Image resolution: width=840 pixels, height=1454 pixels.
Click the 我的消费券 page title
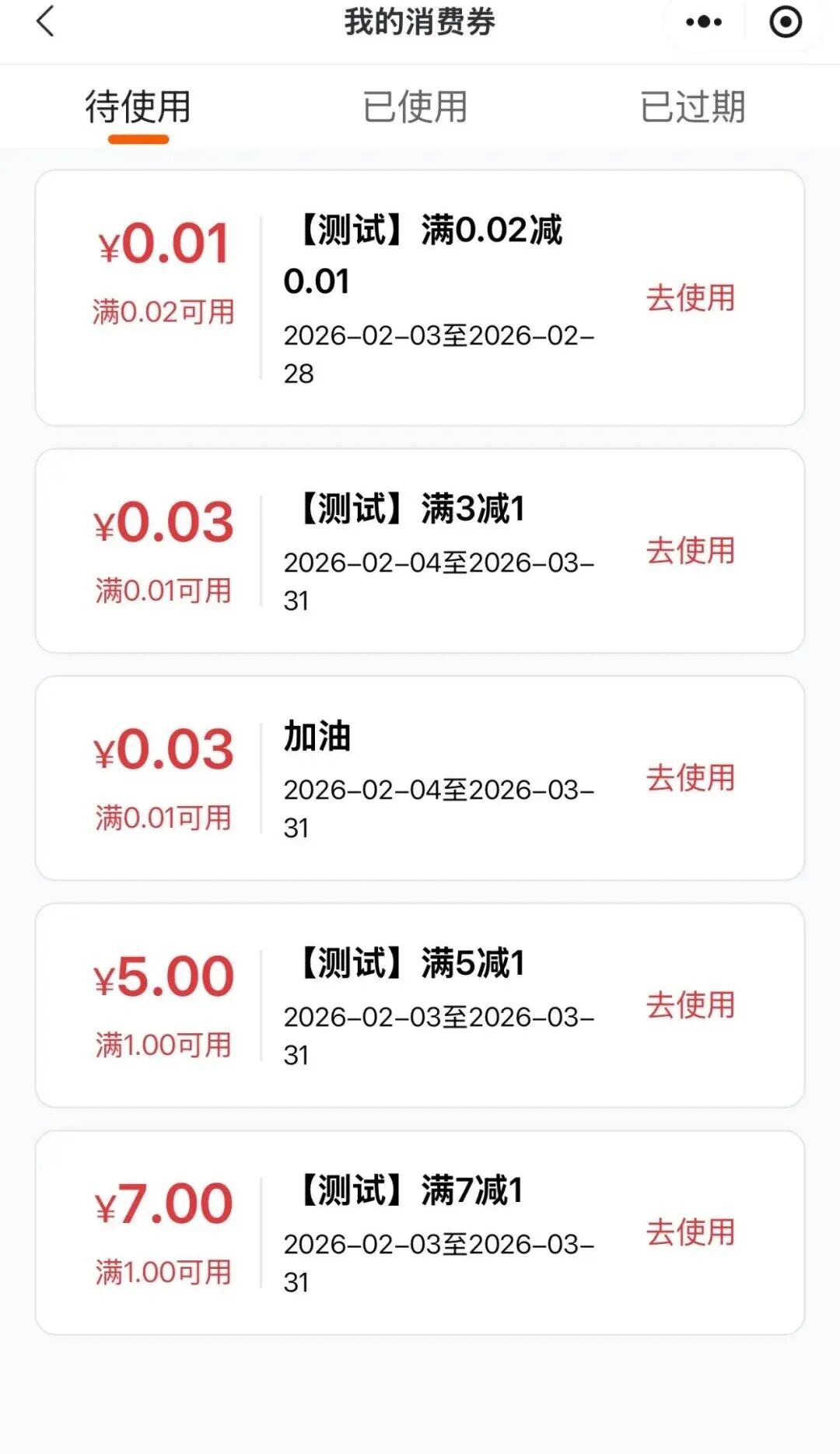point(420,23)
